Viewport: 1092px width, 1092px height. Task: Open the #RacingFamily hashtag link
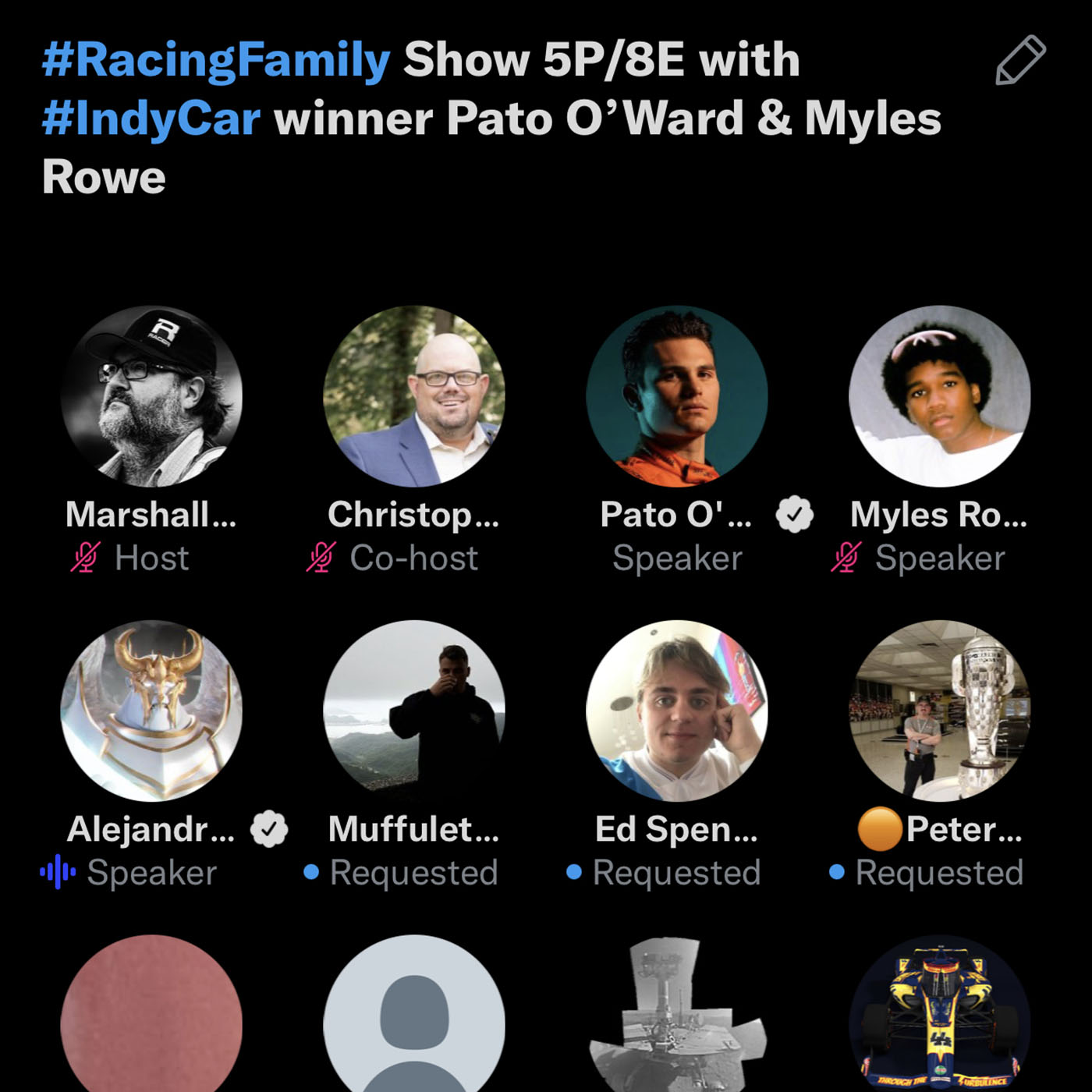click(x=216, y=60)
